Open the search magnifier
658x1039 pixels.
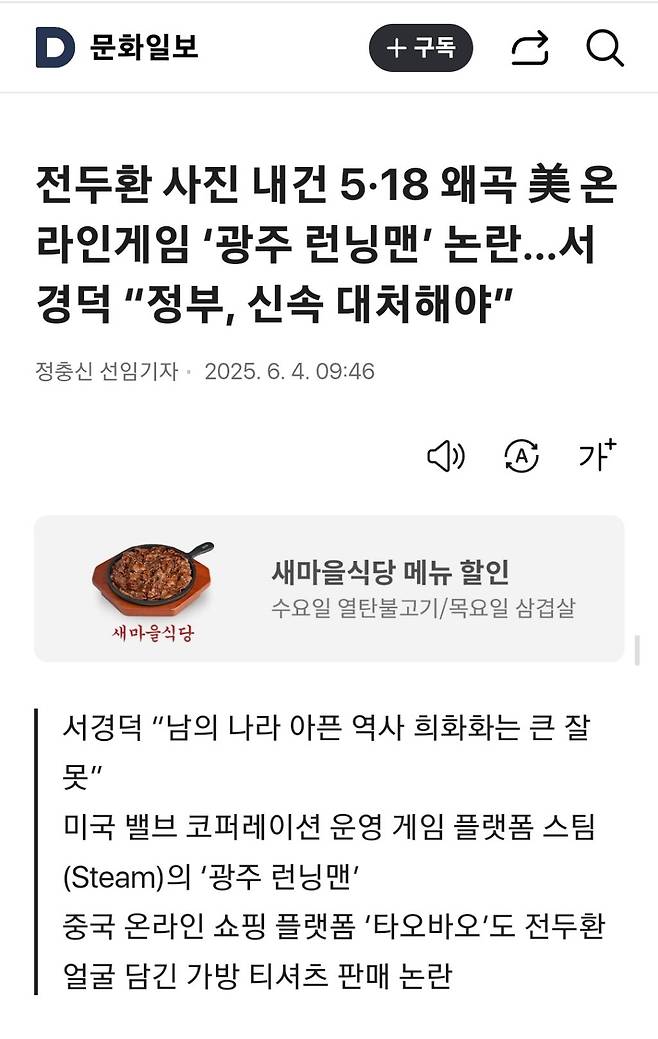pos(604,48)
